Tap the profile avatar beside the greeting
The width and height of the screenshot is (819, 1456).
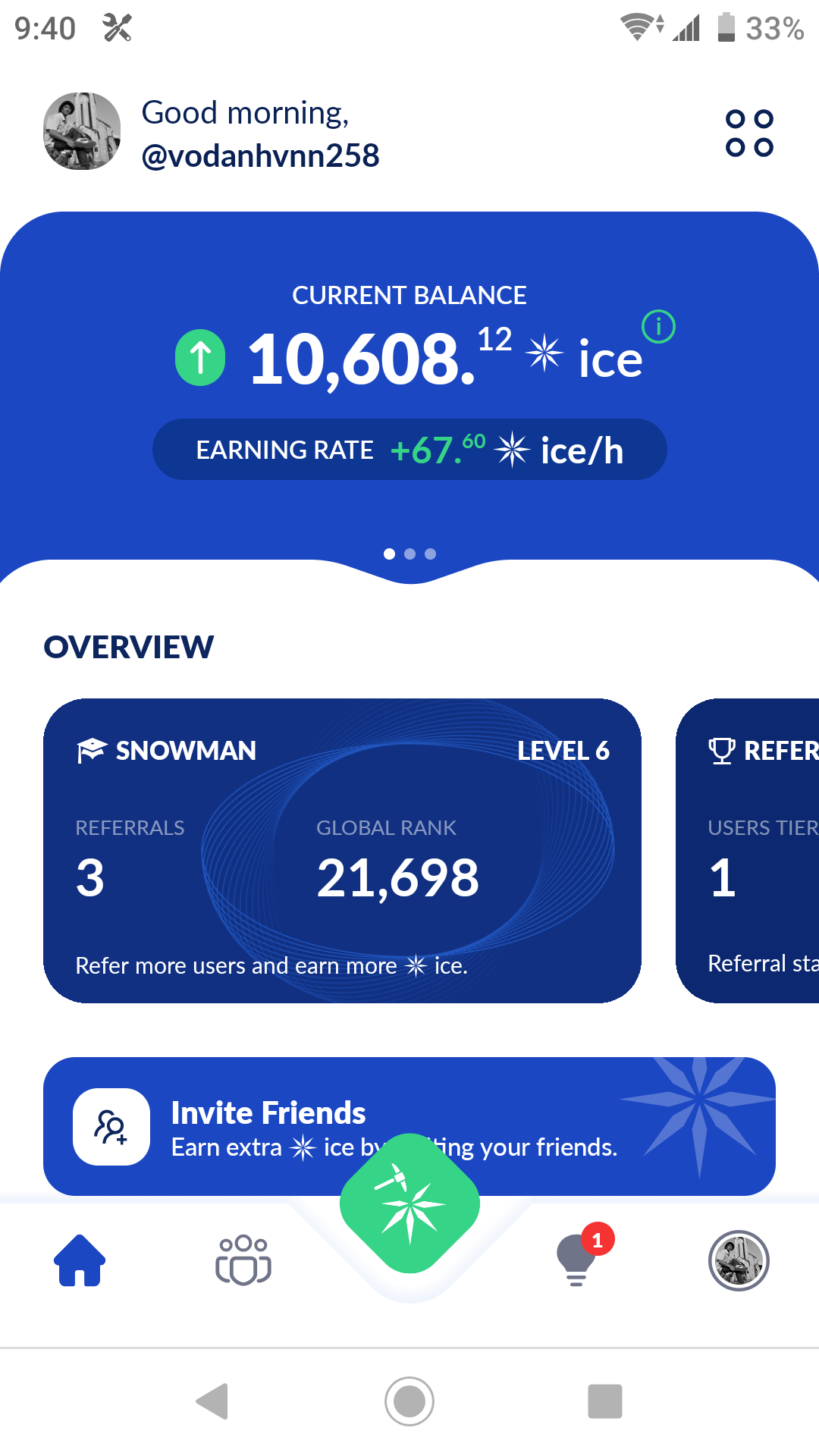(82, 131)
